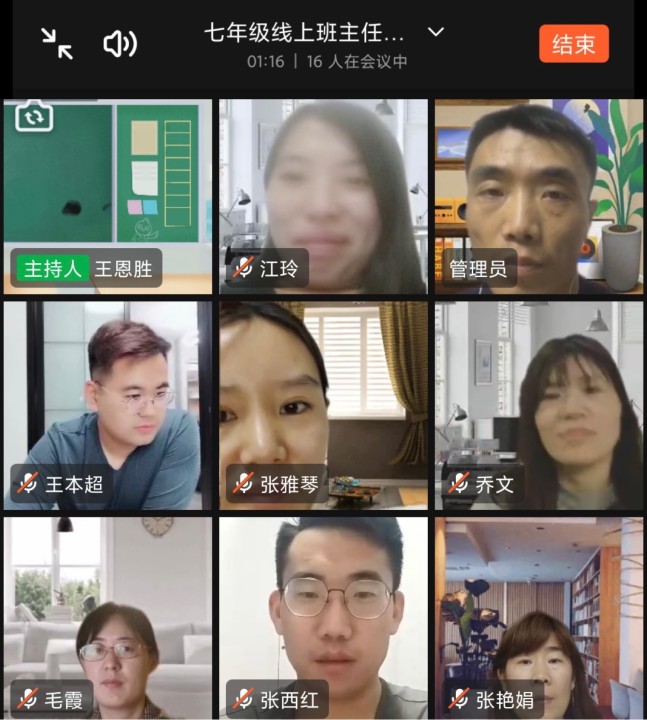Expand the meeting title details dropdown
Screen dimensions: 647x720
coord(435,32)
